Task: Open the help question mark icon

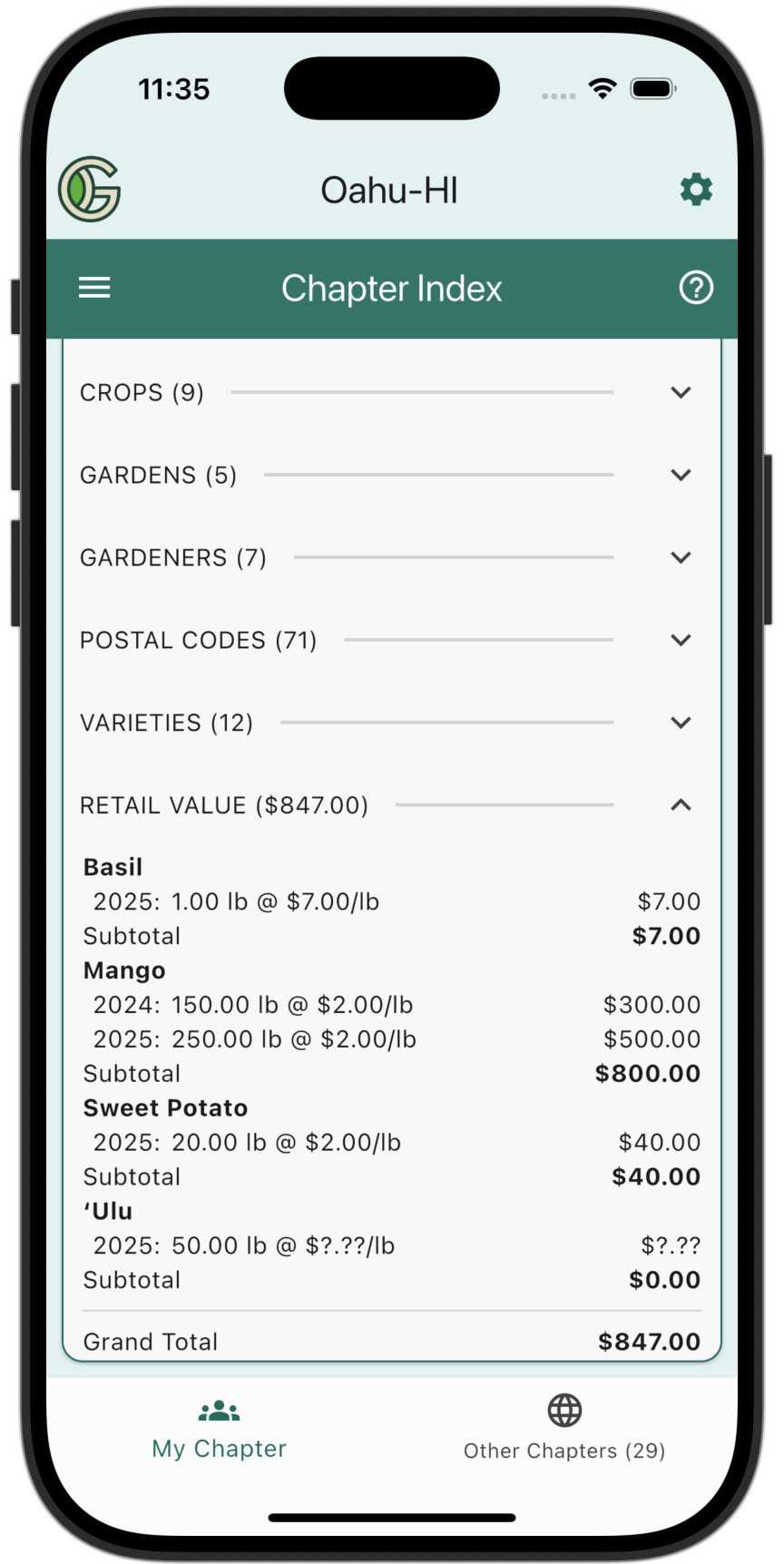Action: pyautogui.click(x=696, y=289)
